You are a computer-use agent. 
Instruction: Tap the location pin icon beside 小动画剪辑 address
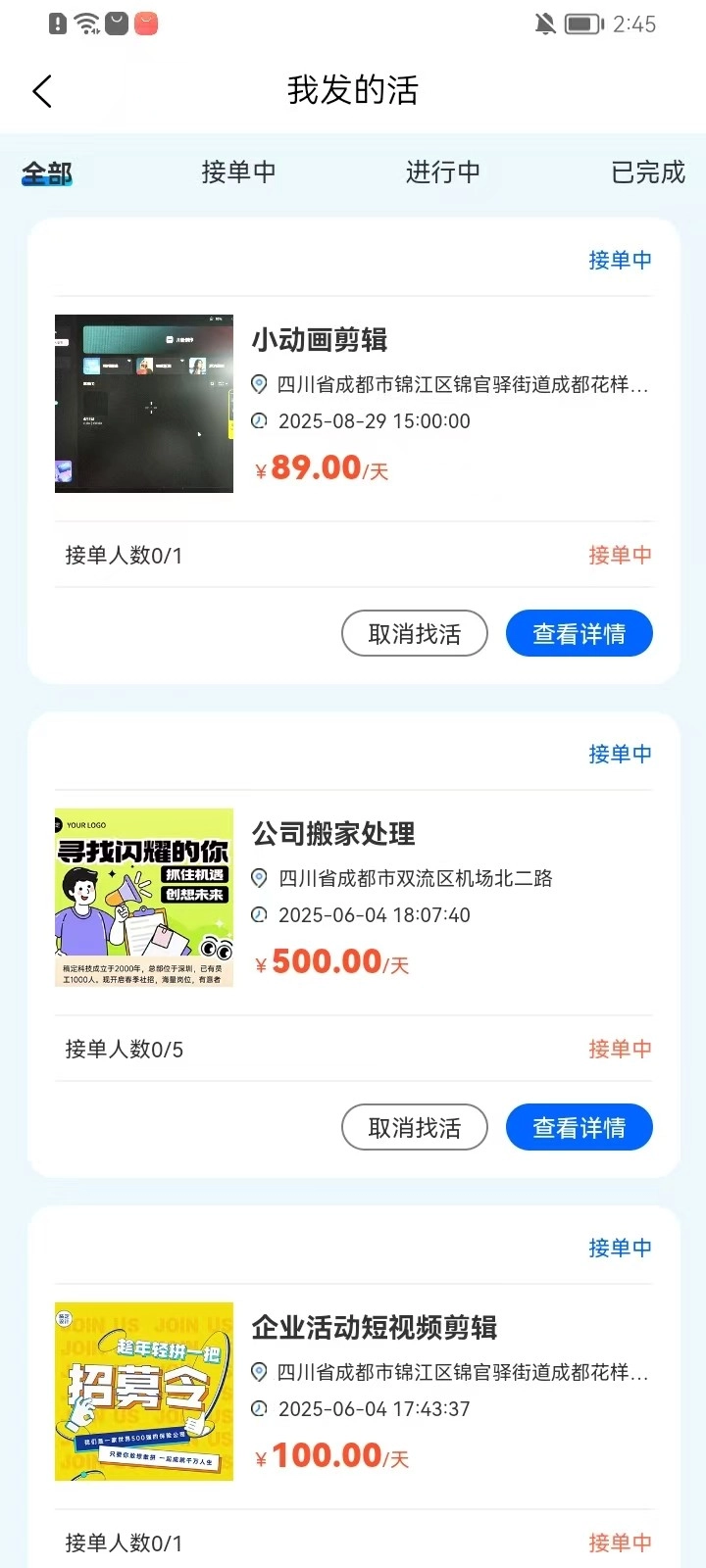(260, 385)
